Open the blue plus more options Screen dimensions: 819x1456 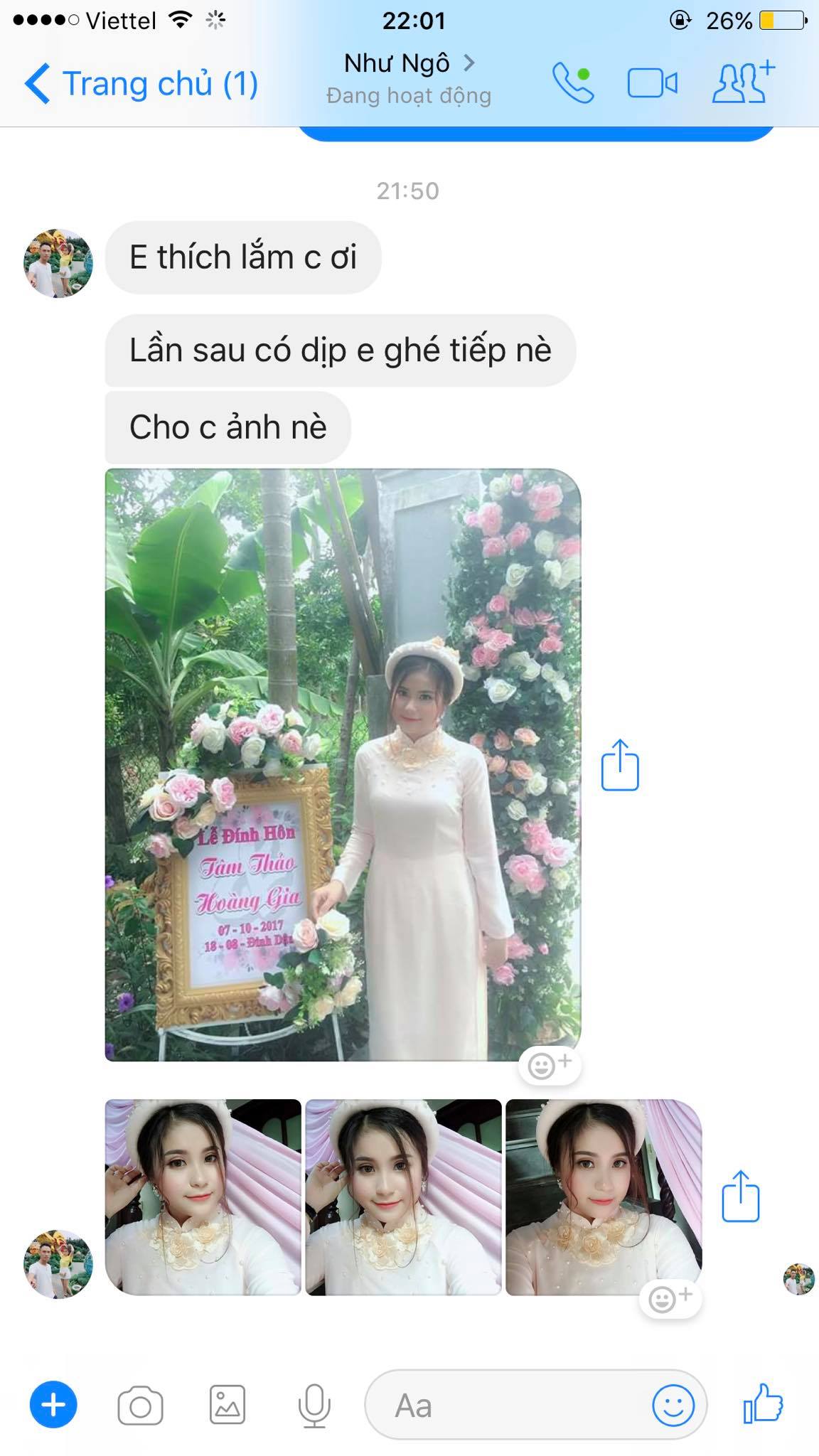click(x=53, y=1405)
